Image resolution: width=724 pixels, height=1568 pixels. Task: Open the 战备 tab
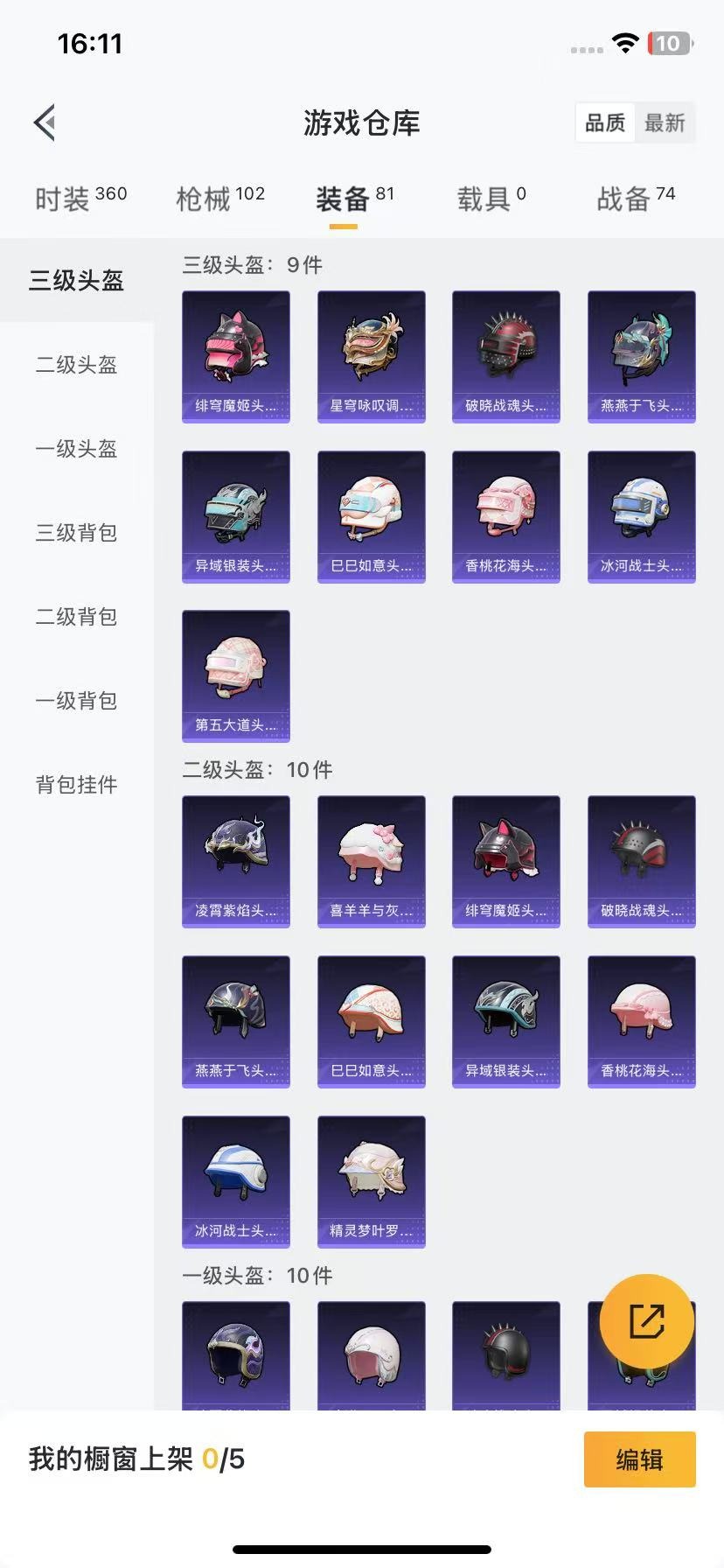pyautogui.click(x=636, y=199)
